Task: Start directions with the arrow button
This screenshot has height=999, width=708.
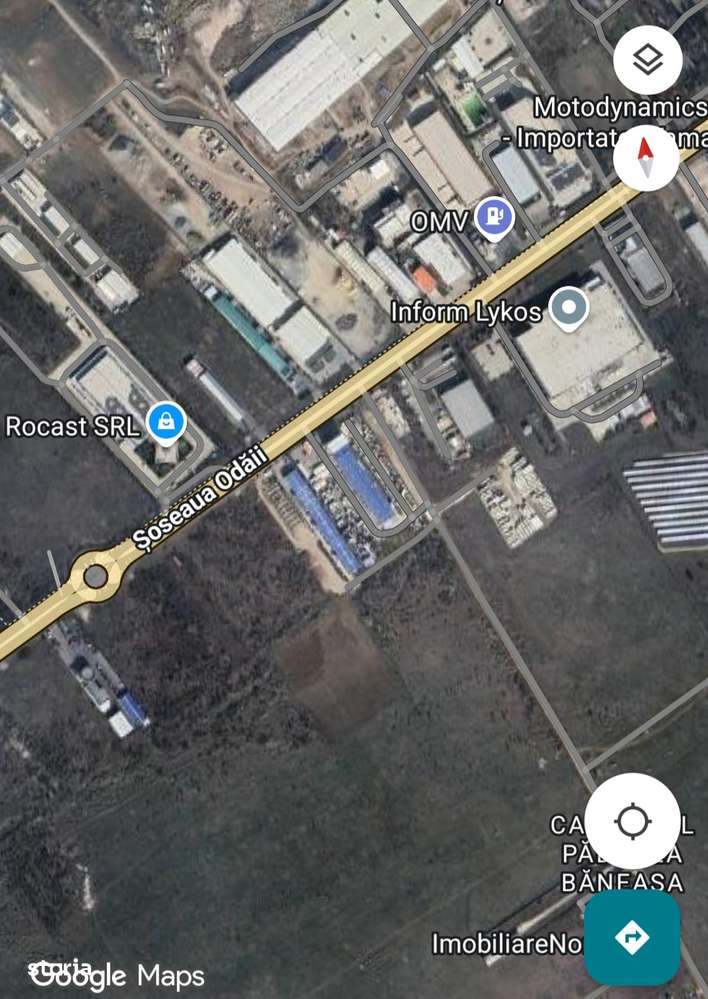Action: point(632,937)
